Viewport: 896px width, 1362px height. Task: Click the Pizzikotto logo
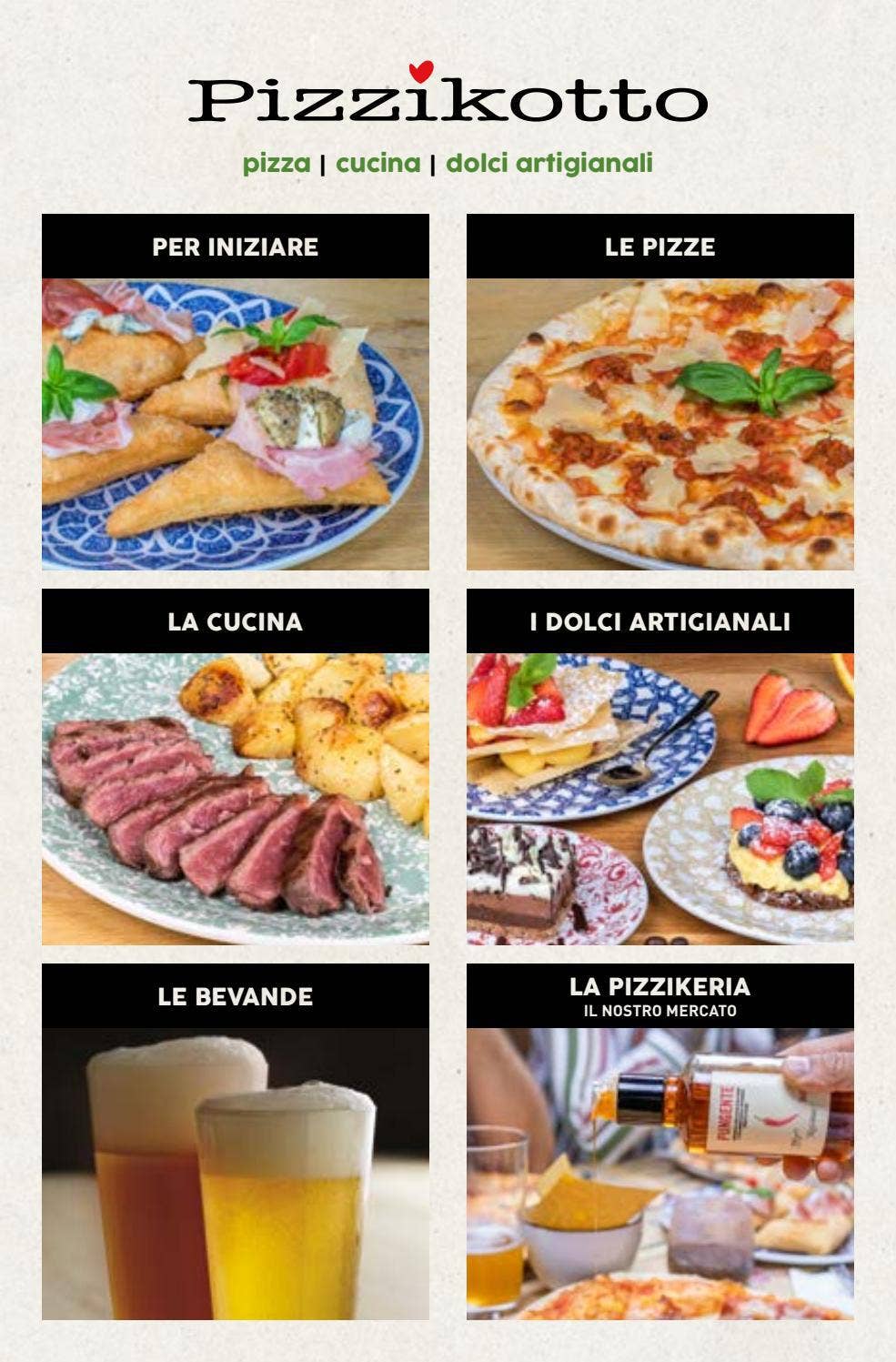(x=448, y=100)
